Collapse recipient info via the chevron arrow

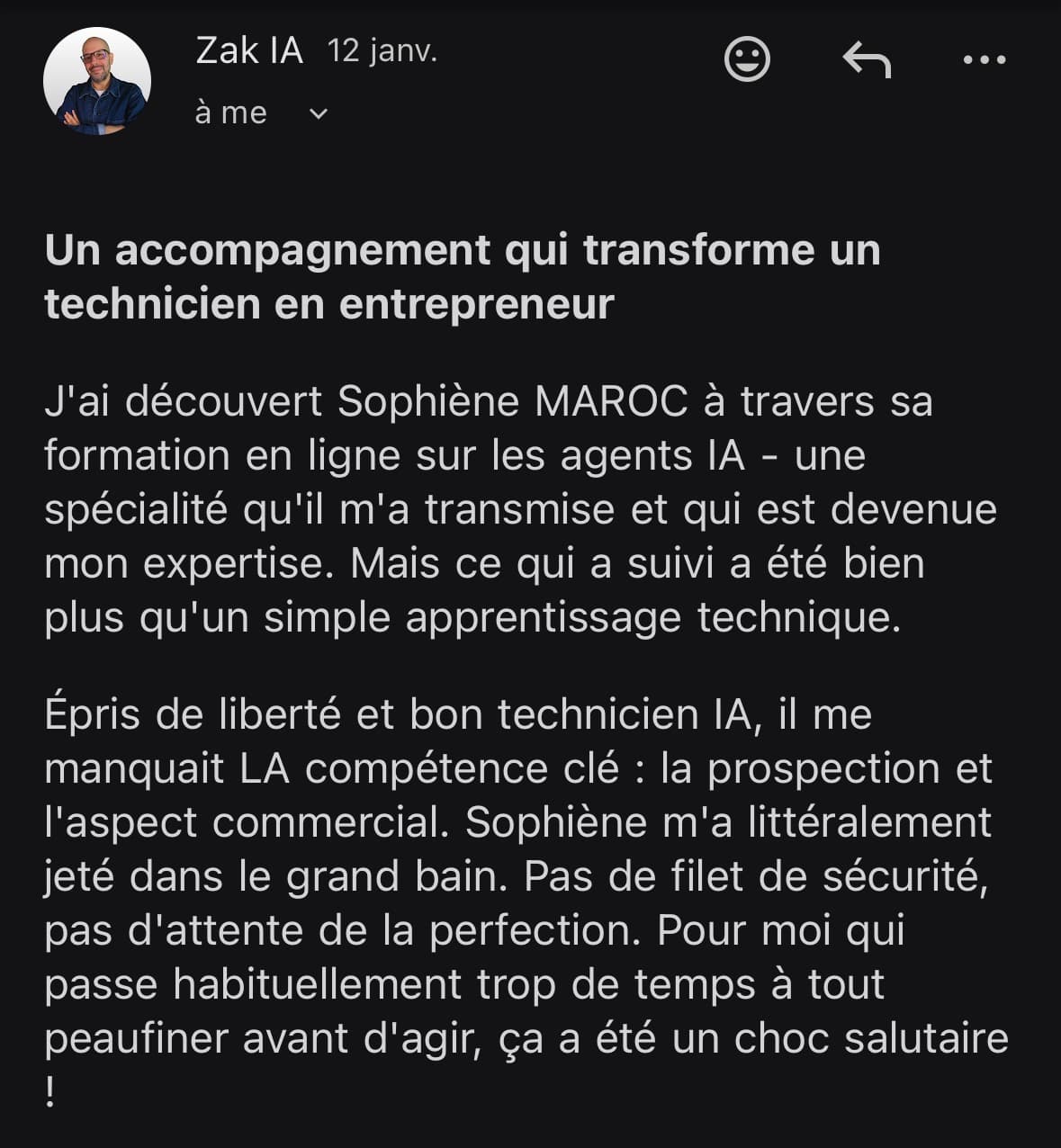317,113
